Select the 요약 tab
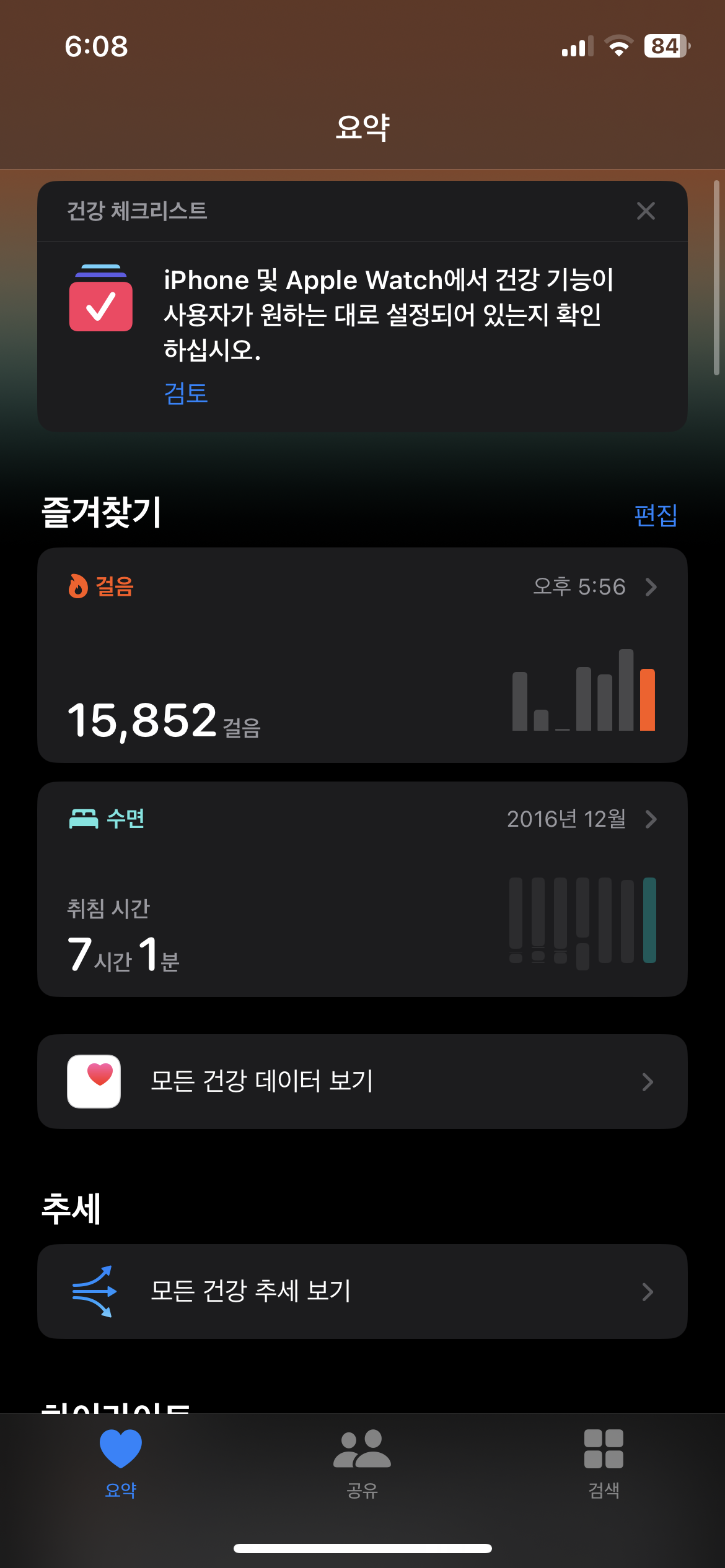 point(121,1463)
